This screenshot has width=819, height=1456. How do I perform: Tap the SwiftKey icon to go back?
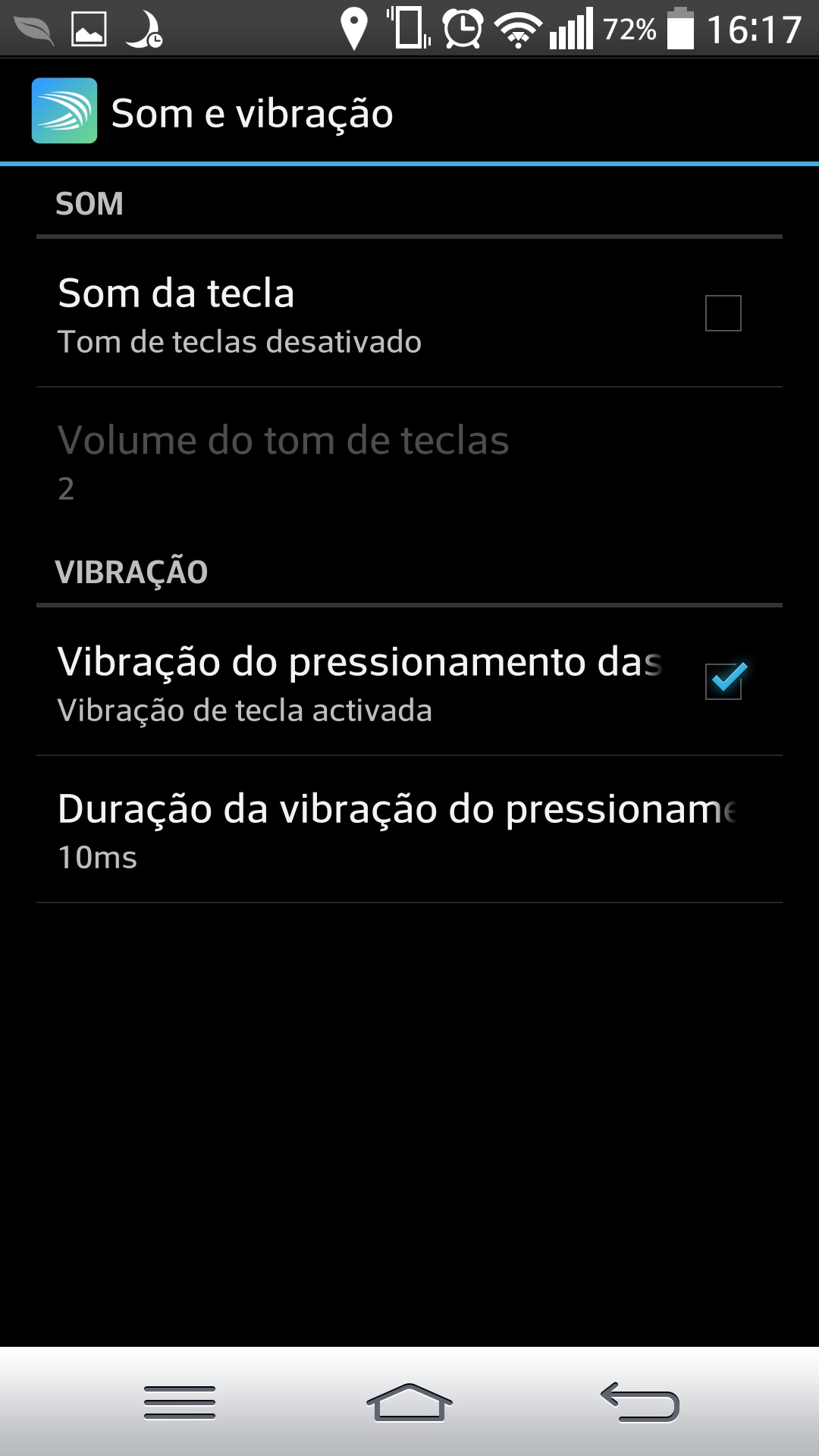64,111
